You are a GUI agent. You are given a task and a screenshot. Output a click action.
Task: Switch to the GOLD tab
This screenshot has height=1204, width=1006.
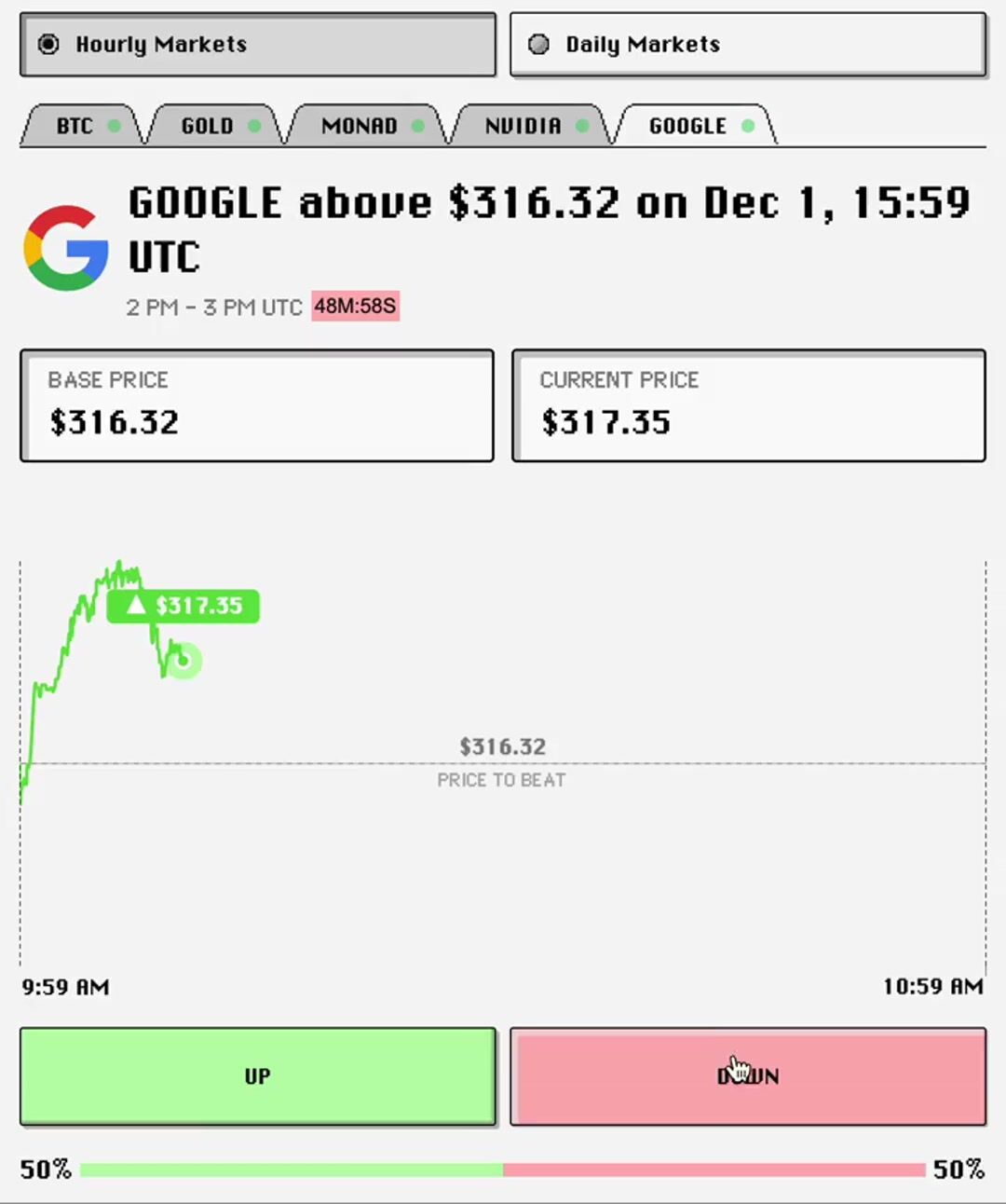[x=216, y=126]
